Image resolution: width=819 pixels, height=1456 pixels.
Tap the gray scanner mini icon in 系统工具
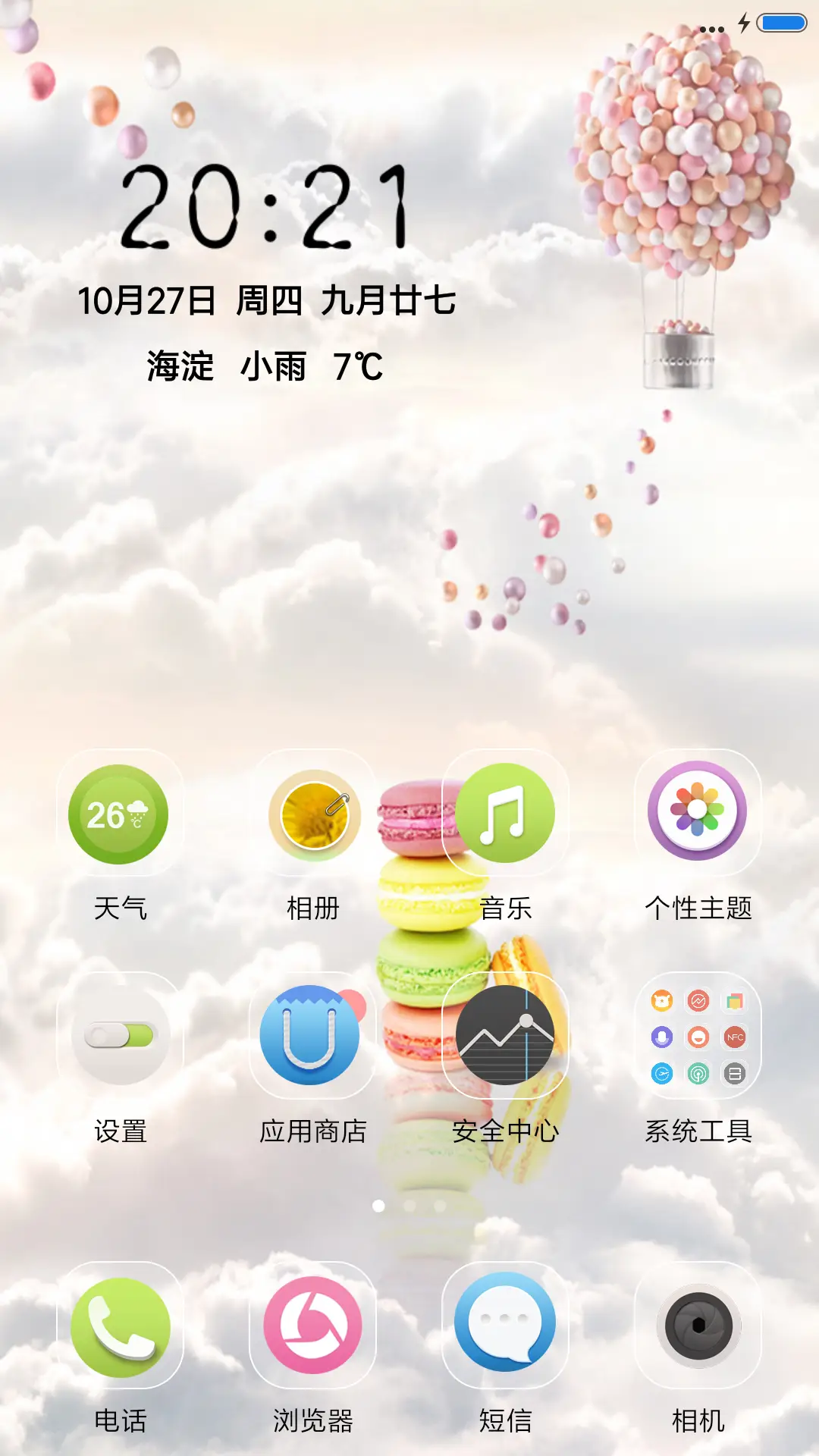[x=735, y=1073]
